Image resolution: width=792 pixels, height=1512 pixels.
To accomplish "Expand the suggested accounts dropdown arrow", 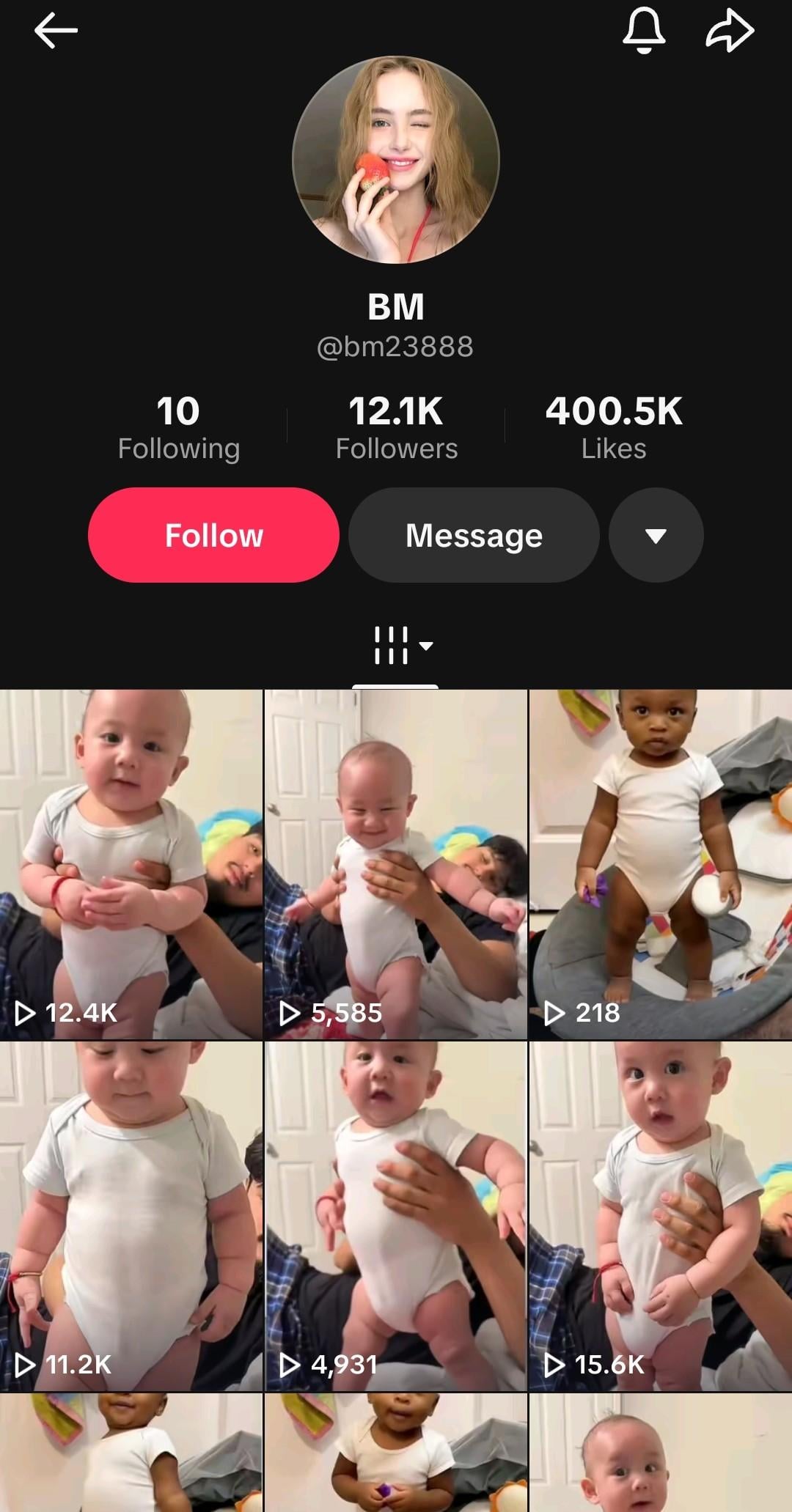I will [x=656, y=535].
